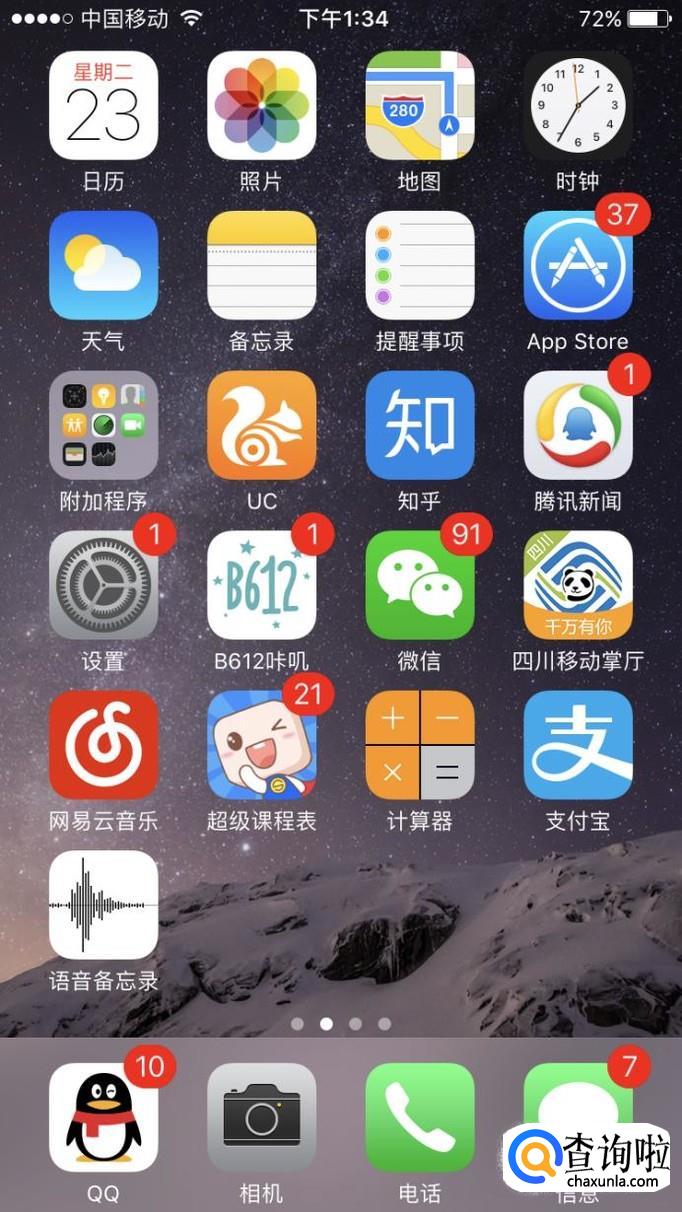Open 语音备忘录 voice memos
Viewport: 682px width, 1212px height.
point(103,905)
